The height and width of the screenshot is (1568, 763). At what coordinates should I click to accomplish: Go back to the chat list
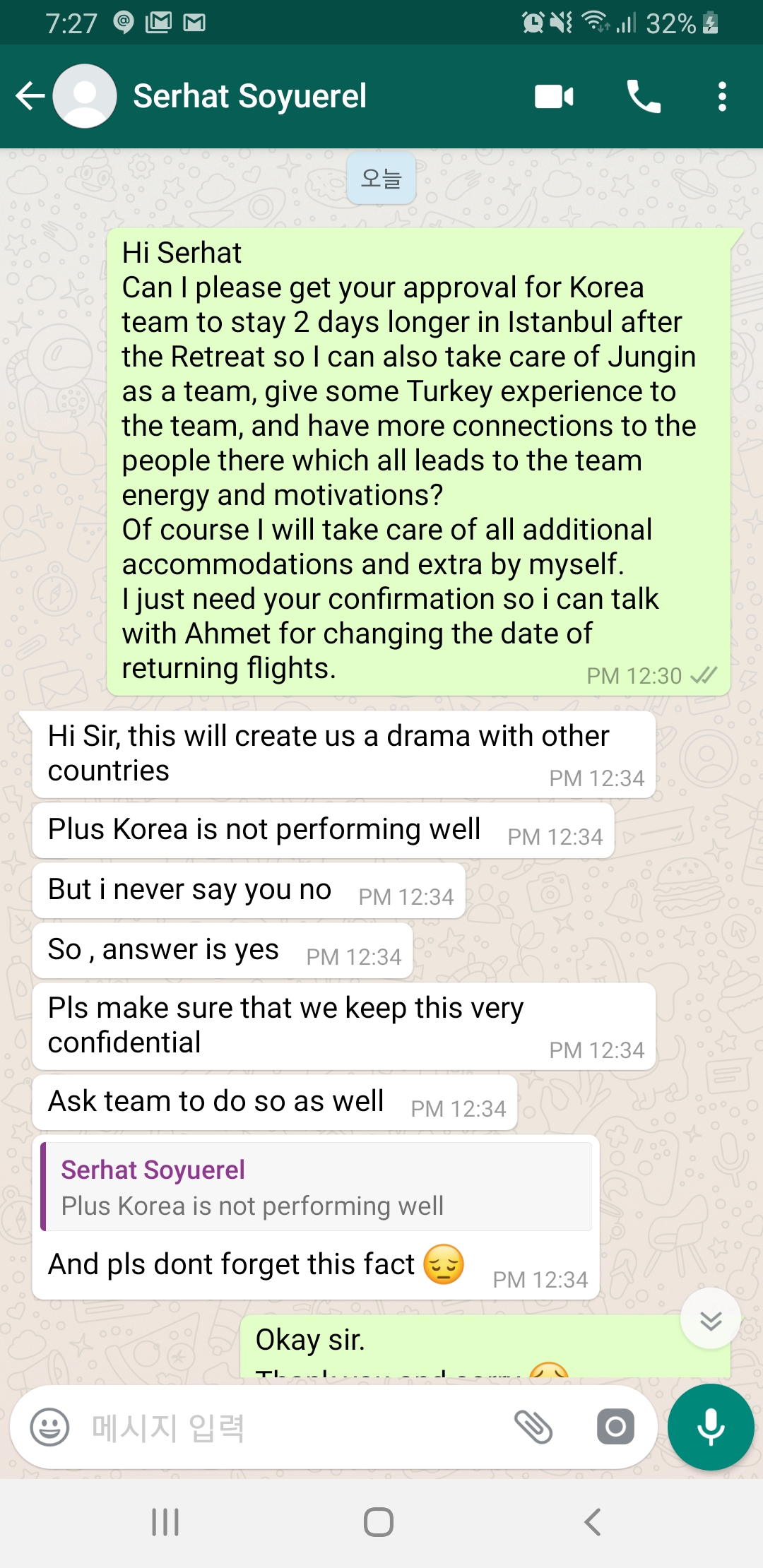click(30, 96)
